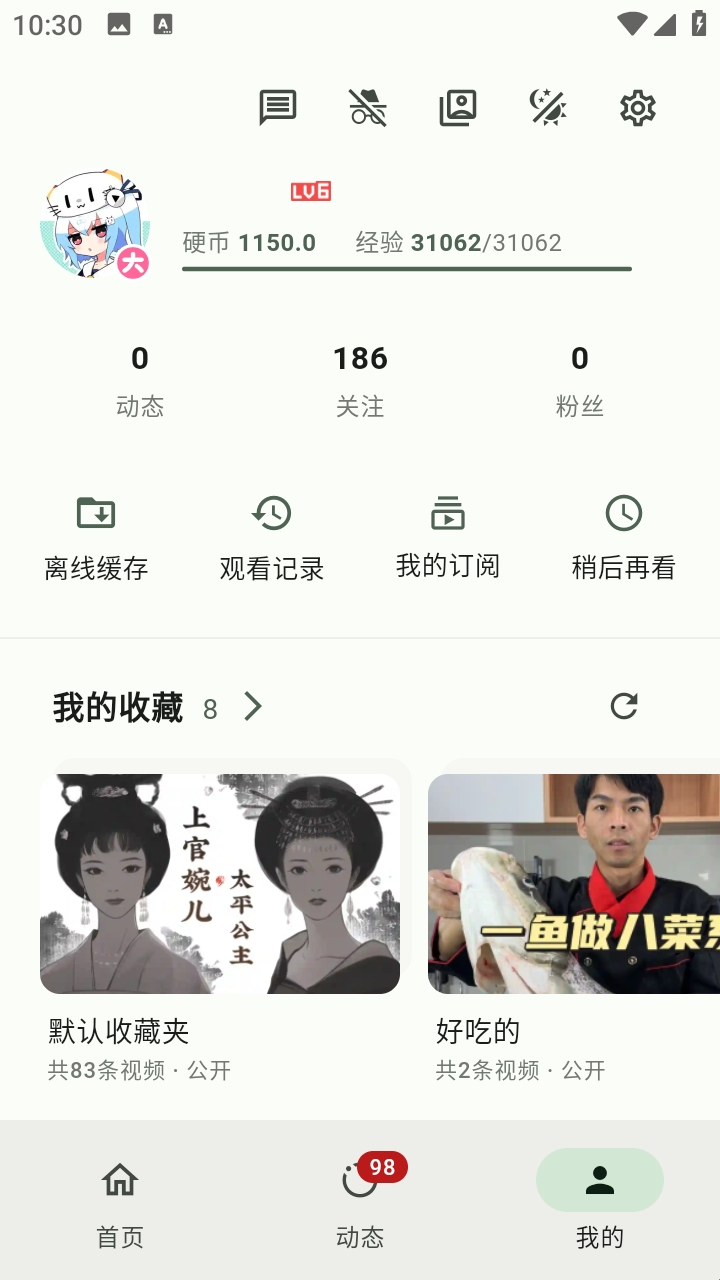Open 我的订阅 subscriptions
The width and height of the screenshot is (720, 1280).
pyautogui.click(x=448, y=538)
